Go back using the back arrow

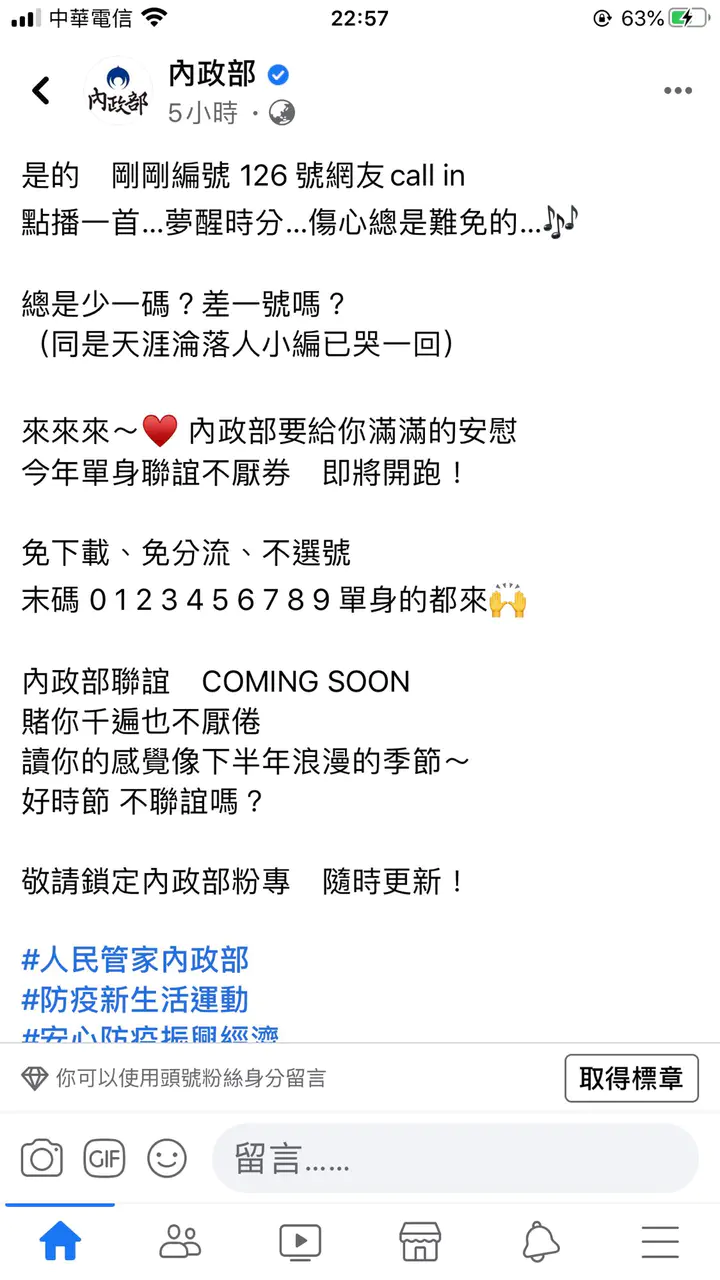click(x=41, y=91)
